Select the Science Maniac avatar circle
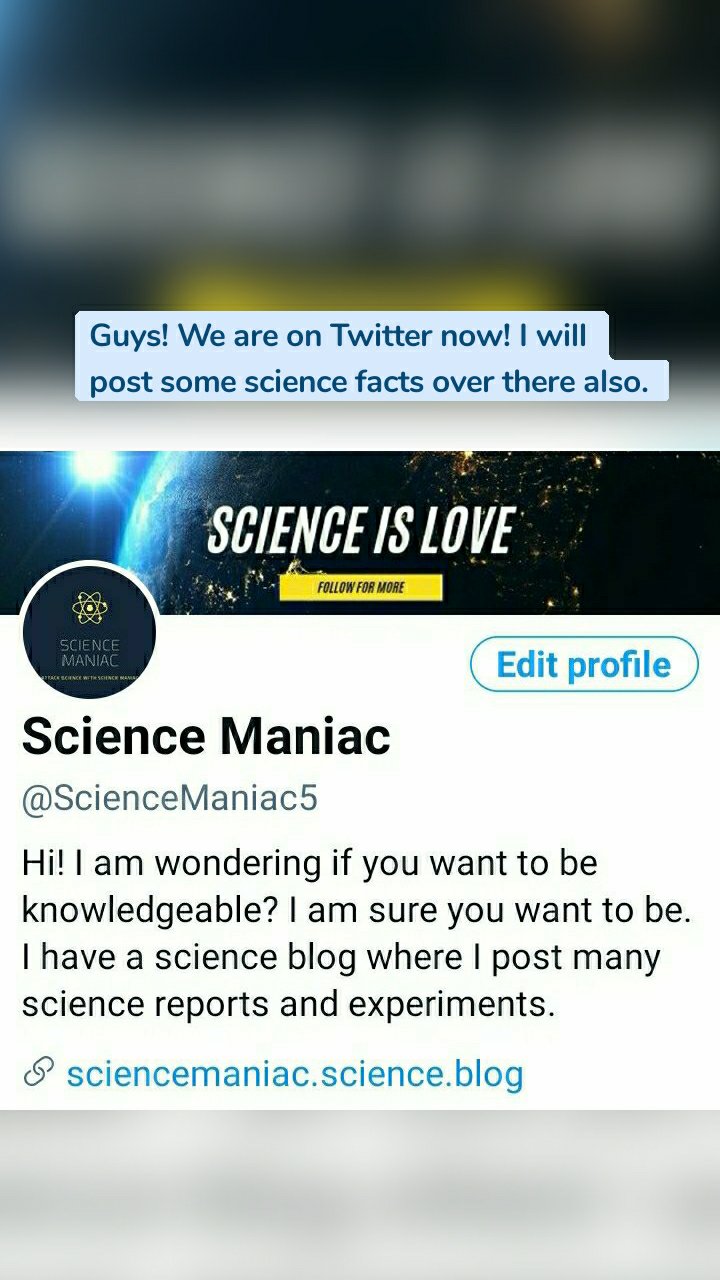This screenshot has height=1280, width=720. [x=88, y=630]
